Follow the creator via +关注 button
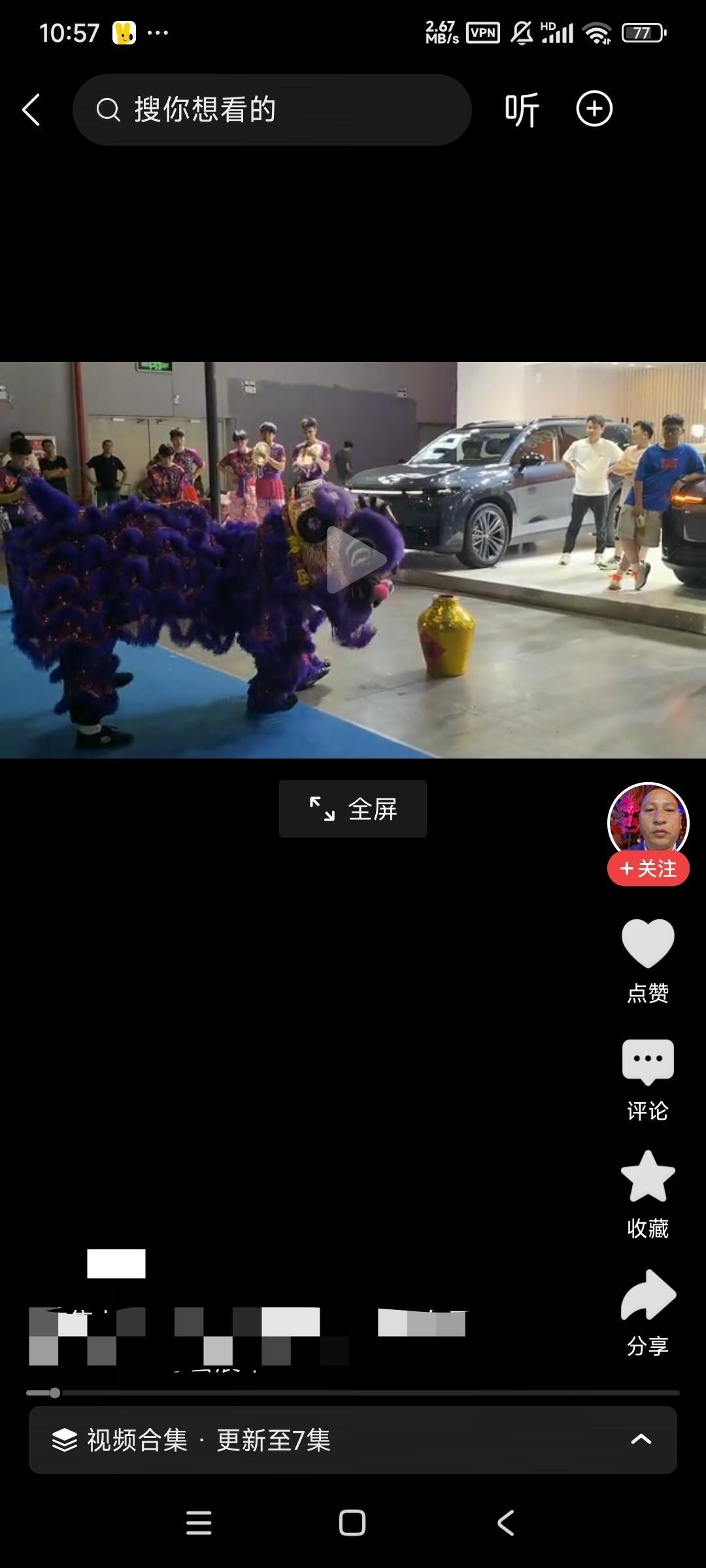 coord(647,869)
